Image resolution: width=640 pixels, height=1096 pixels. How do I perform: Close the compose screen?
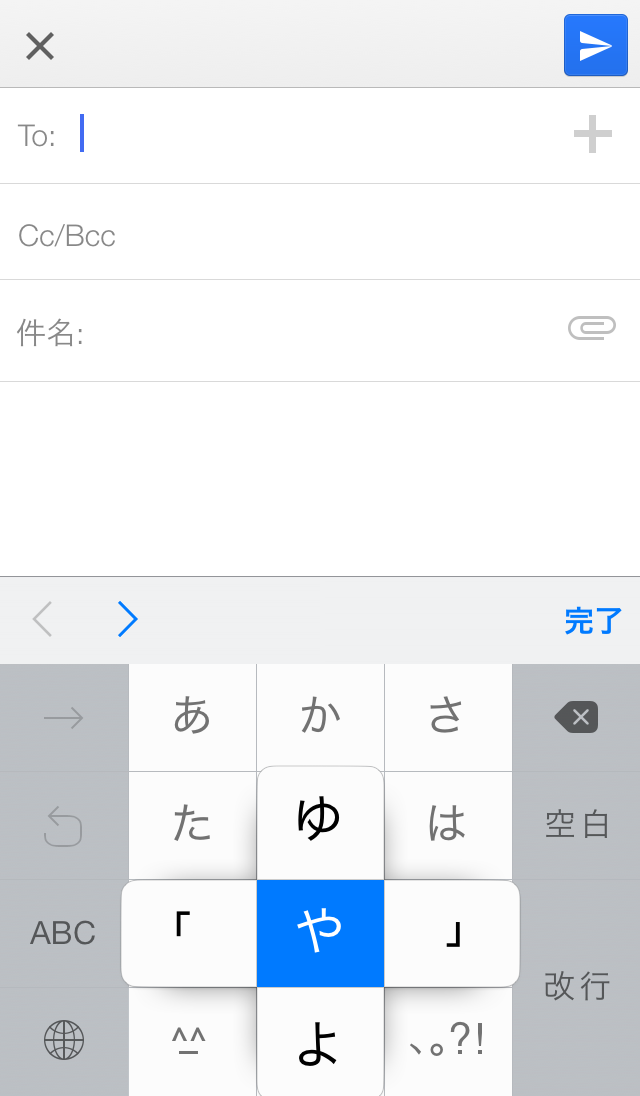point(40,46)
